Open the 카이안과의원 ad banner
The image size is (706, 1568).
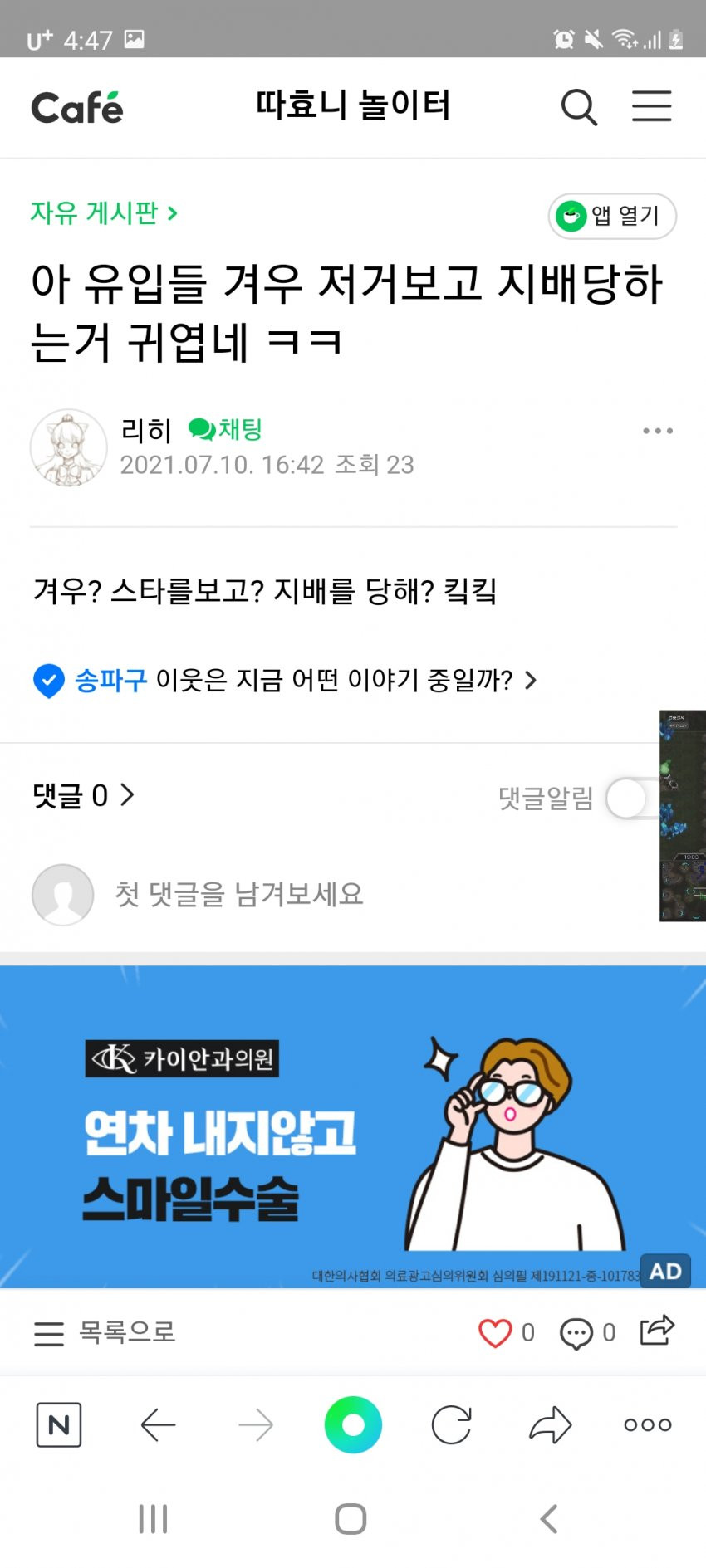[352, 1126]
